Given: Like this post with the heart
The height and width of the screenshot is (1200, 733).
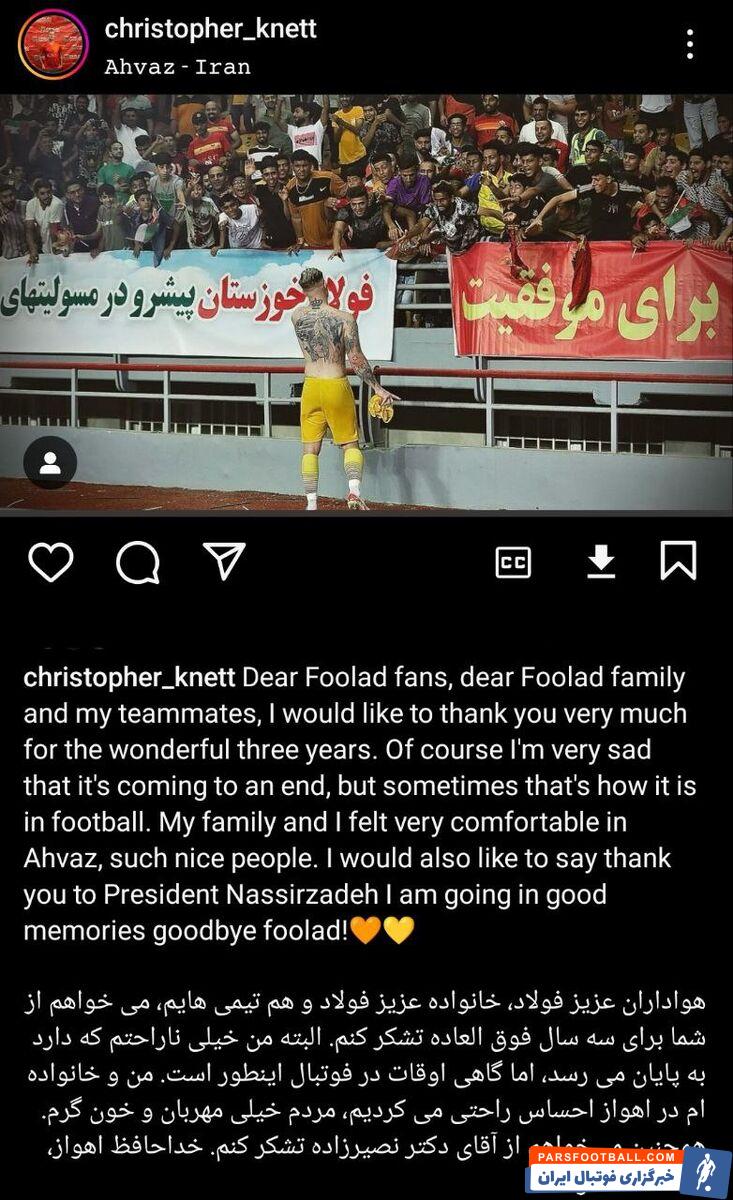Looking at the screenshot, I should pyautogui.click(x=50, y=562).
